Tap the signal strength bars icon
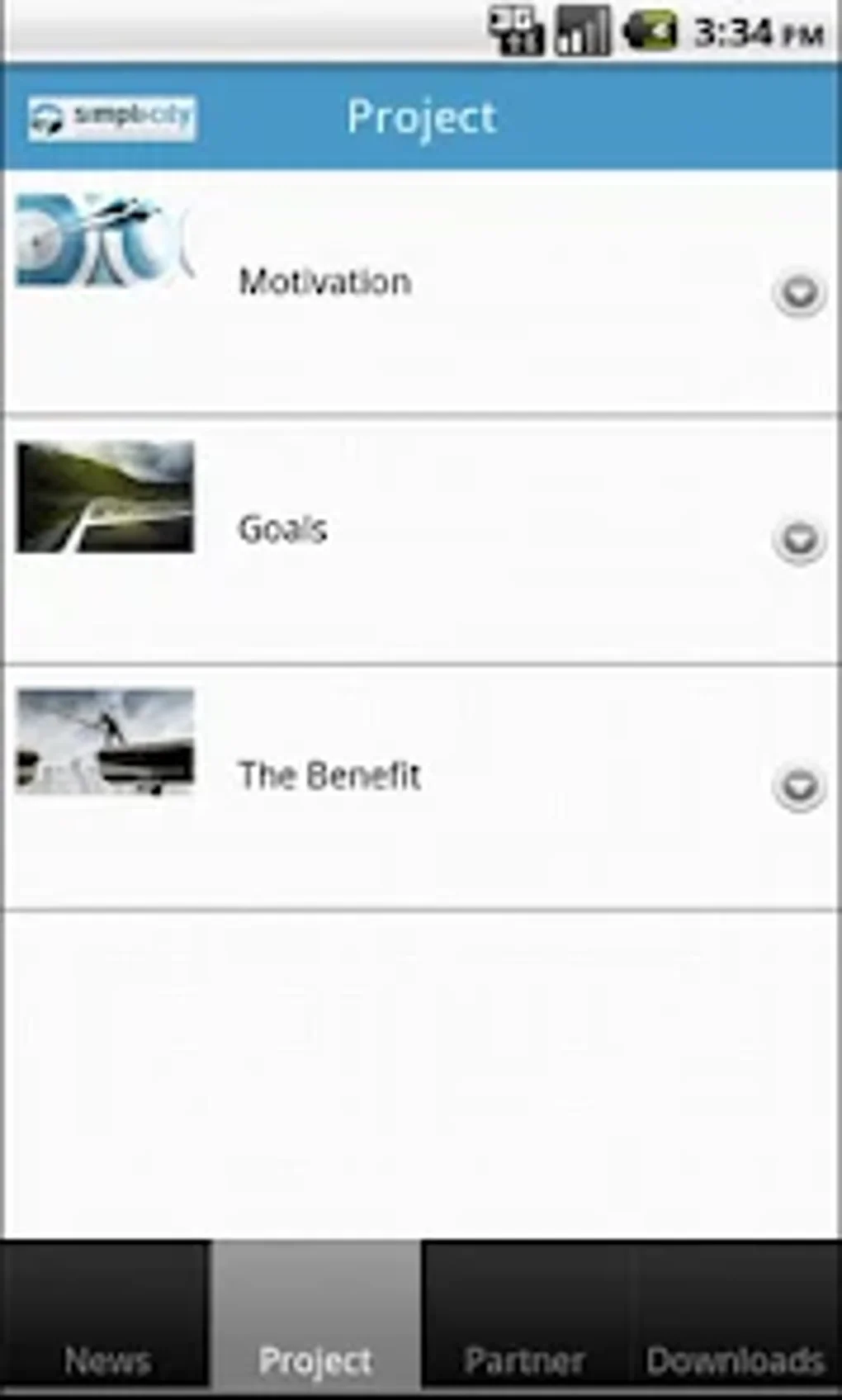 584,27
